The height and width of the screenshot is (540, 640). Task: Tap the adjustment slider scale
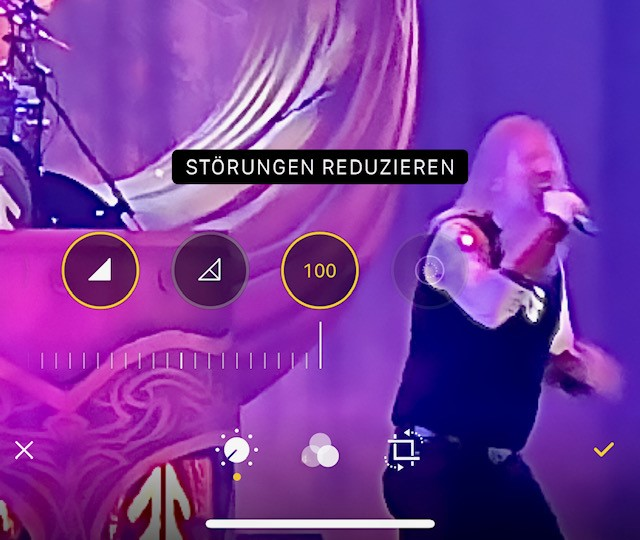[180, 360]
